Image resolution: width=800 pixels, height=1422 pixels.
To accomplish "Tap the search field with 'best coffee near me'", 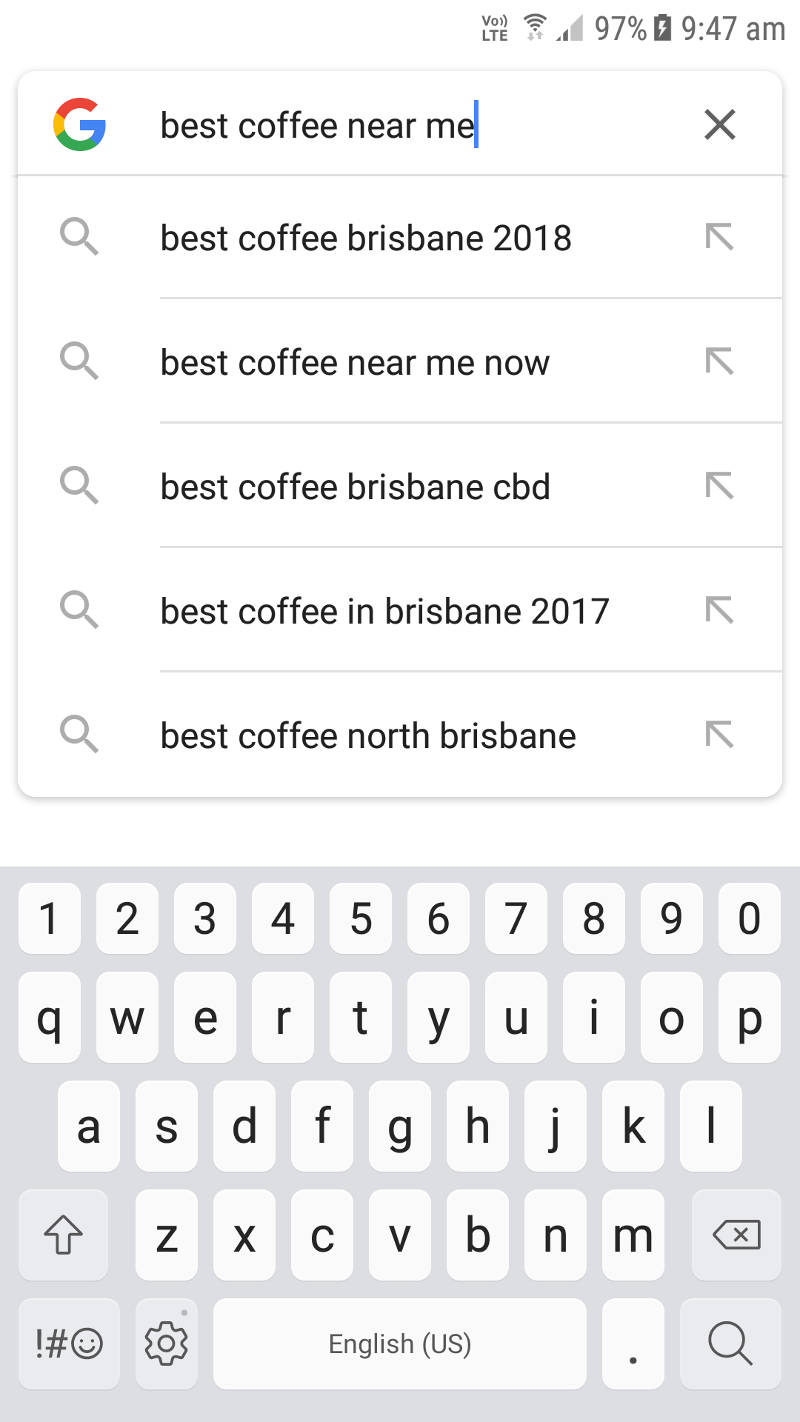I will pyautogui.click(x=400, y=126).
